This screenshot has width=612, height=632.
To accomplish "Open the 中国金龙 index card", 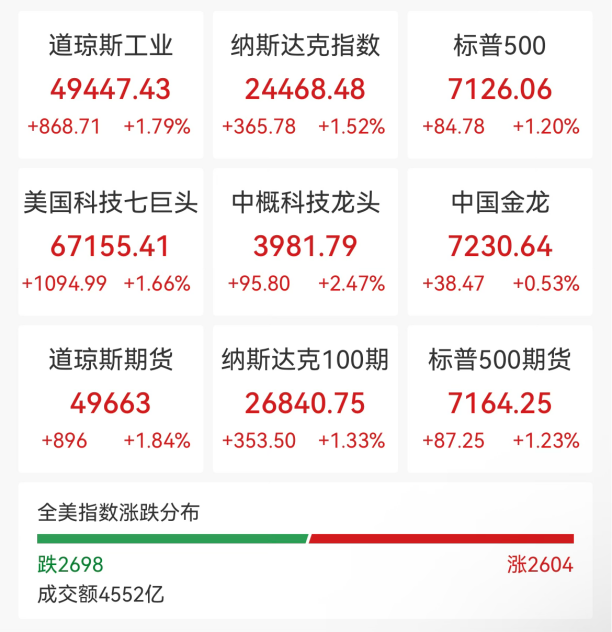I will click(501, 242).
